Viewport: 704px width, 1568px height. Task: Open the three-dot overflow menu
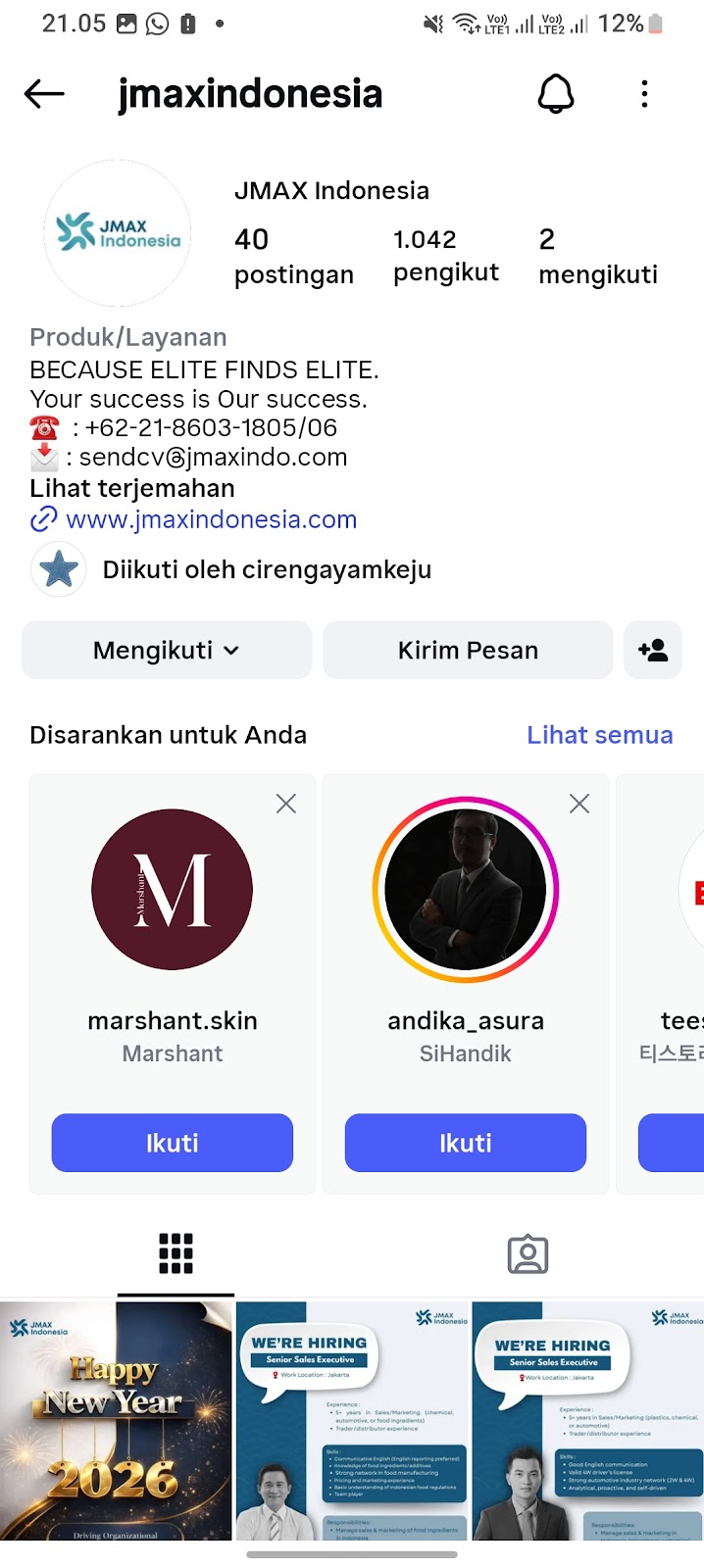(x=644, y=94)
